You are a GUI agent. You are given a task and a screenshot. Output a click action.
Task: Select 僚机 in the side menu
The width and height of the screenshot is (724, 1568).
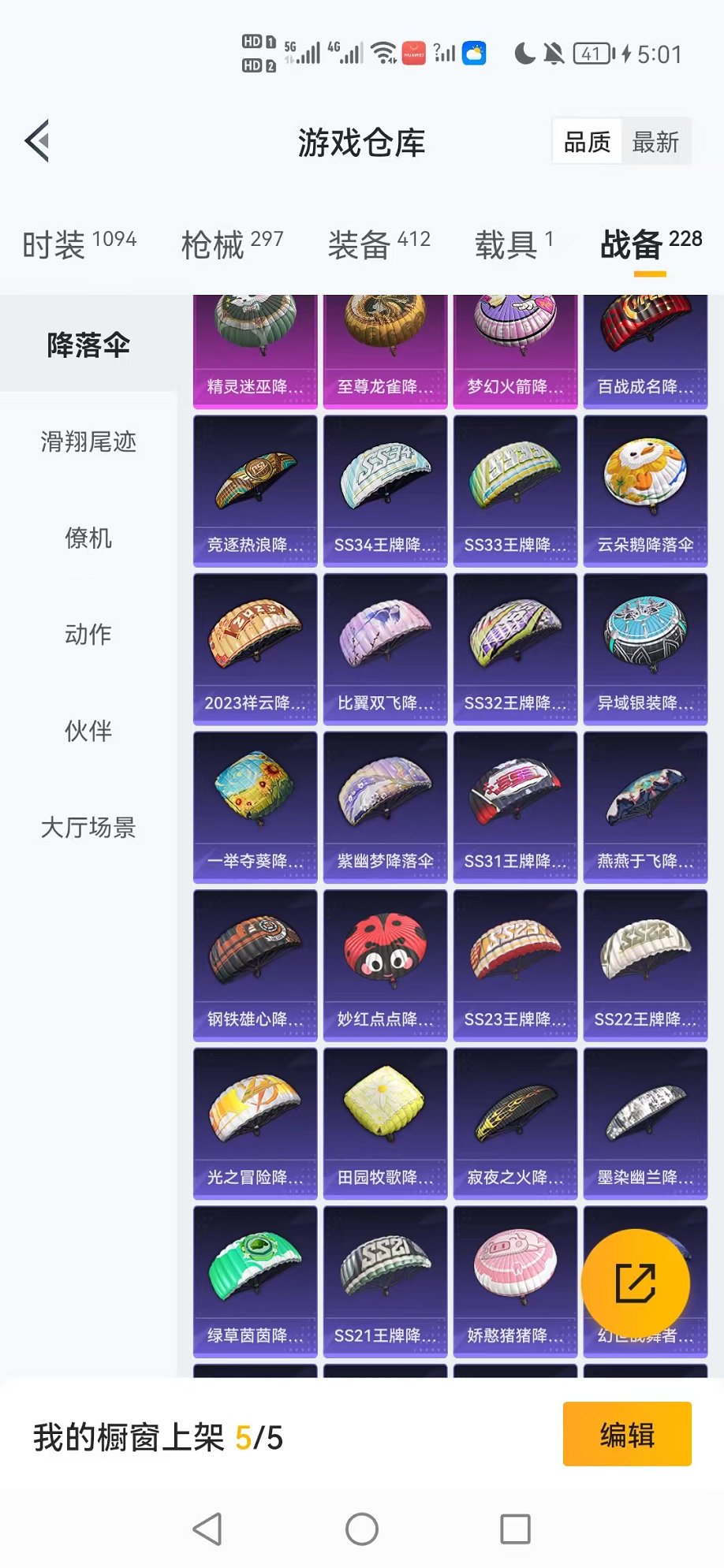(88, 538)
